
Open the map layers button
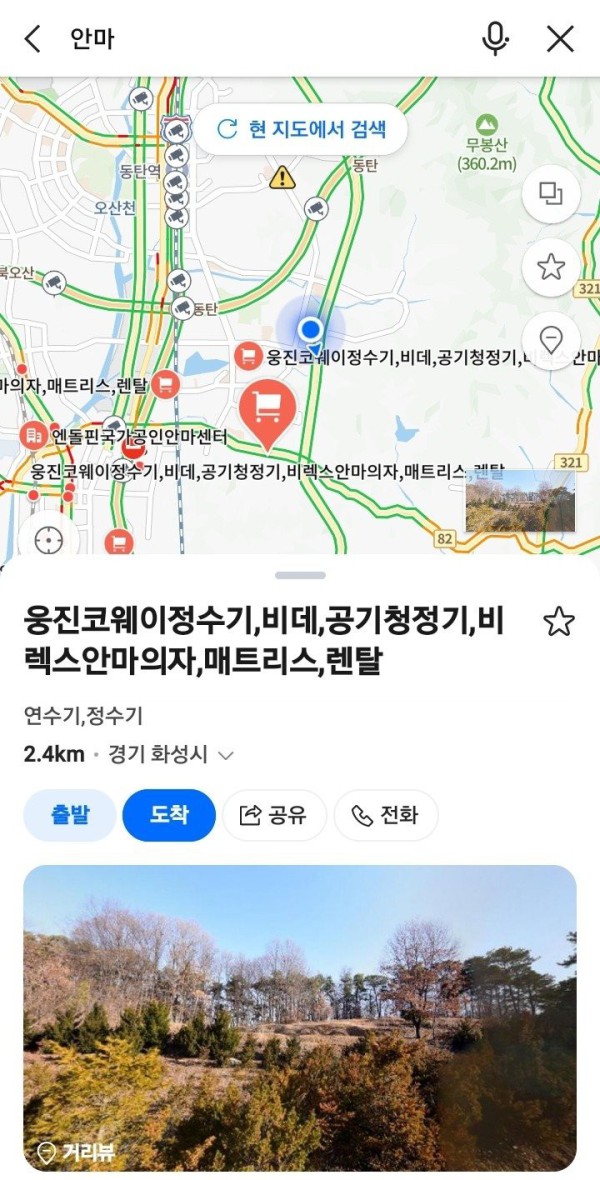[x=551, y=194]
